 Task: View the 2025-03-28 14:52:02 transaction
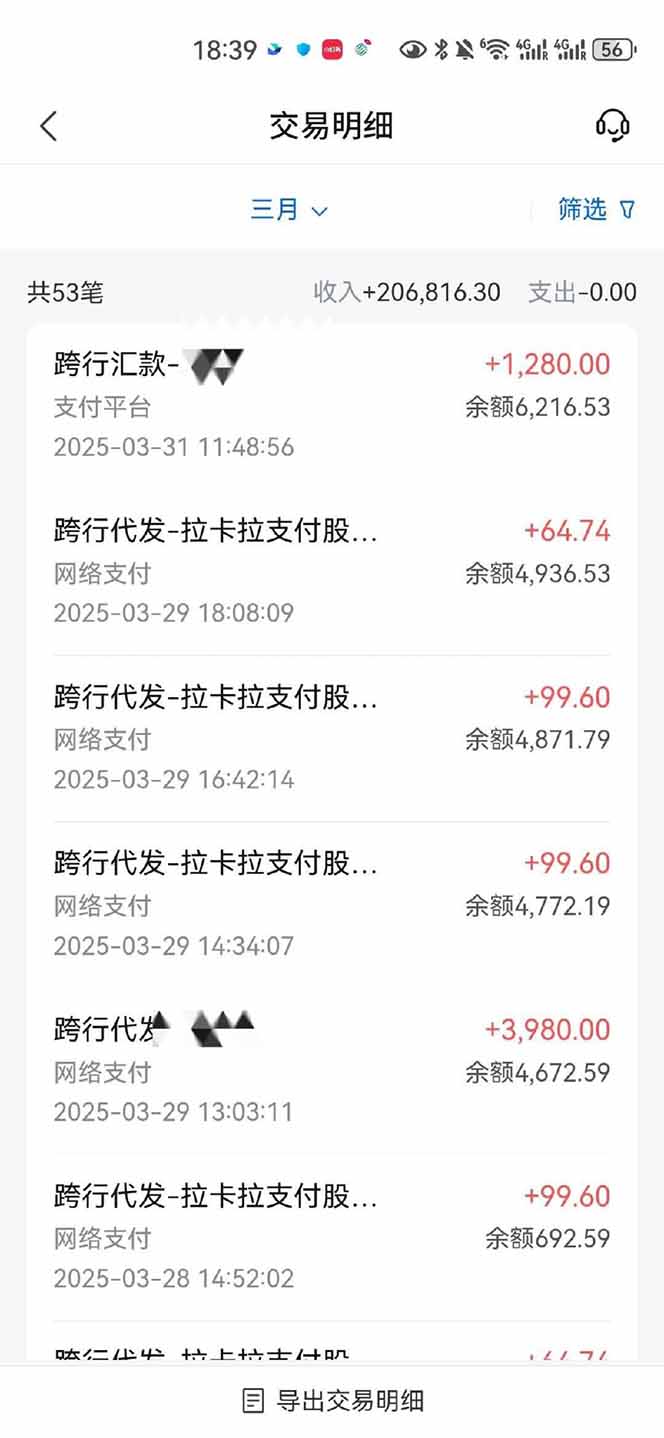331,1235
